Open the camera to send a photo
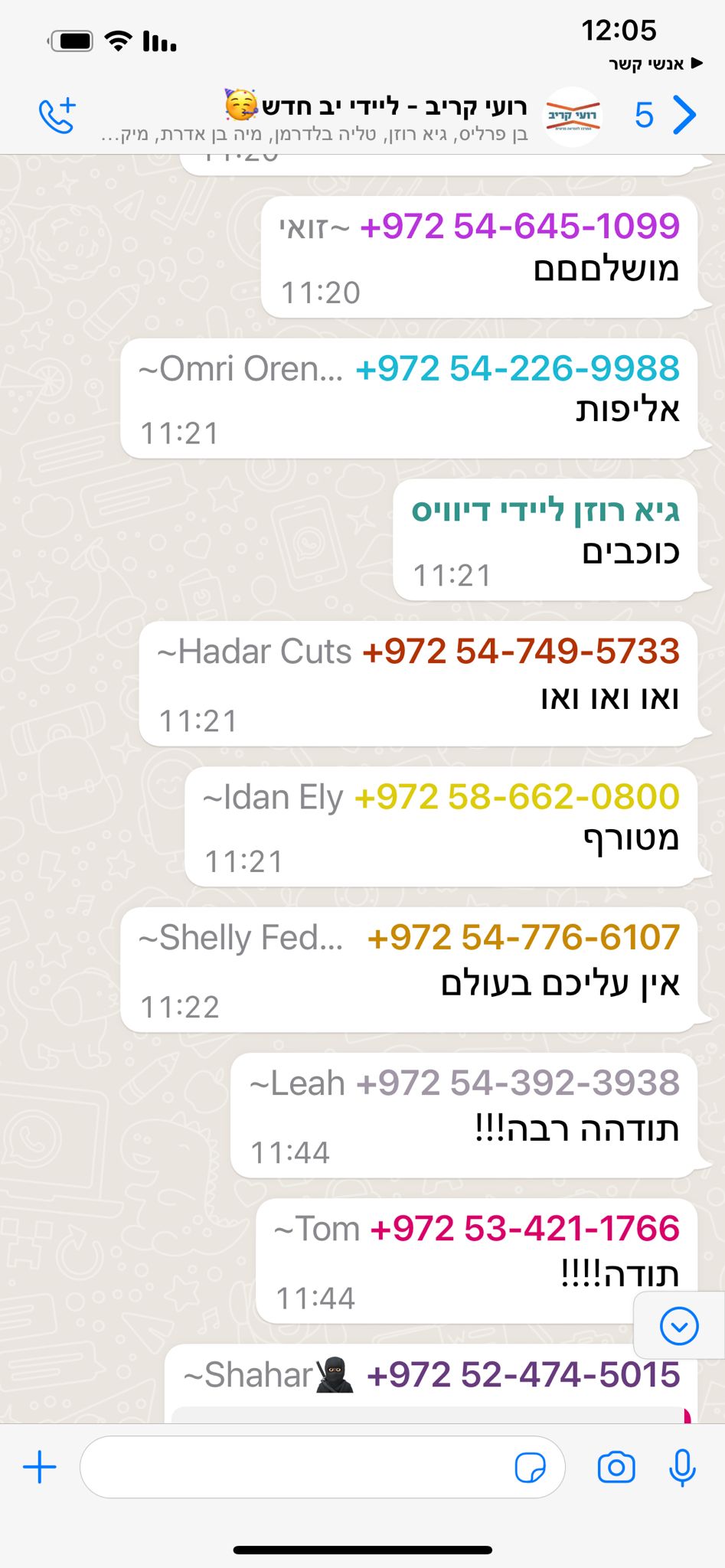Viewport: 725px width, 1568px height. (616, 1467)
